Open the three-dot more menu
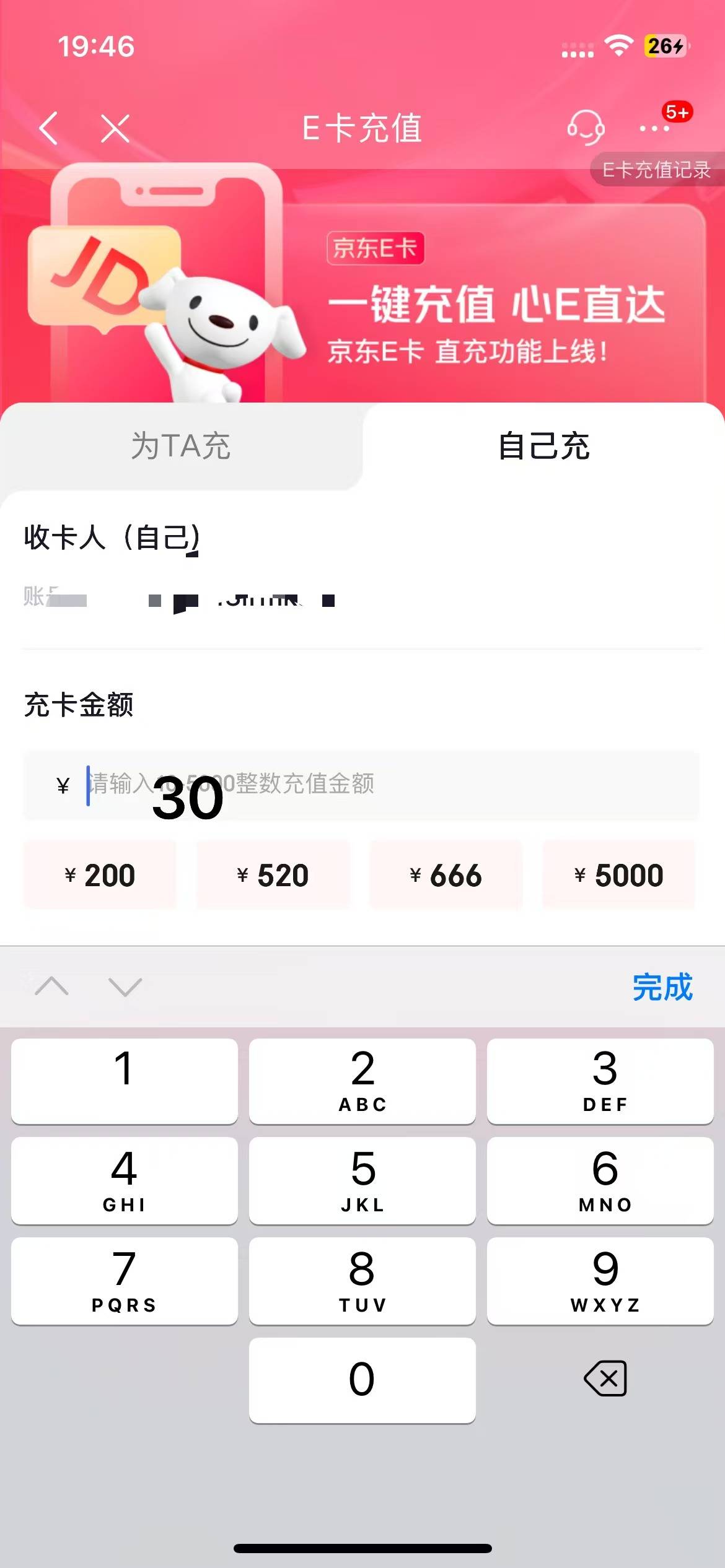 655,128
